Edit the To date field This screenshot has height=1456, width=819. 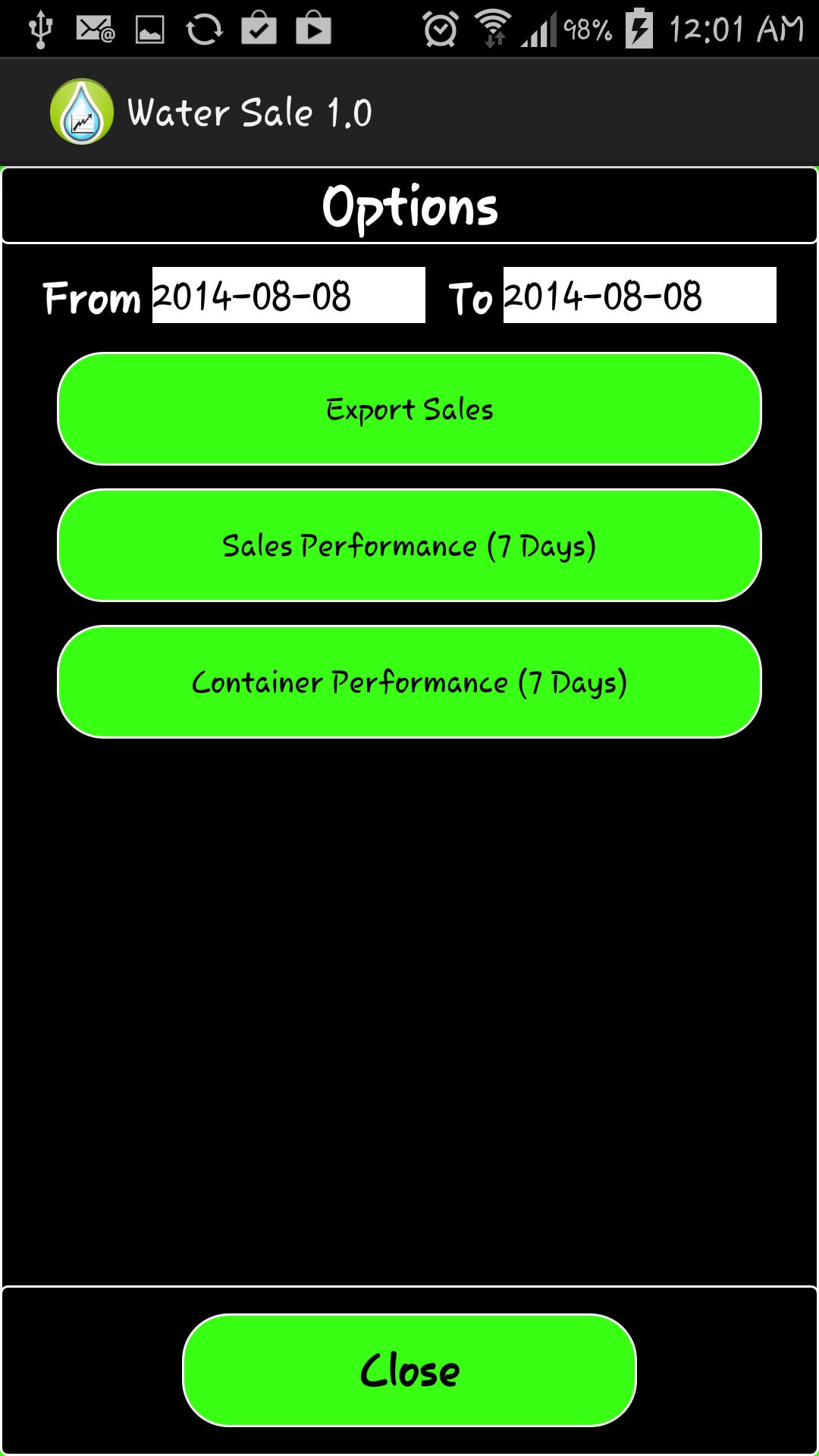[639, 295]
